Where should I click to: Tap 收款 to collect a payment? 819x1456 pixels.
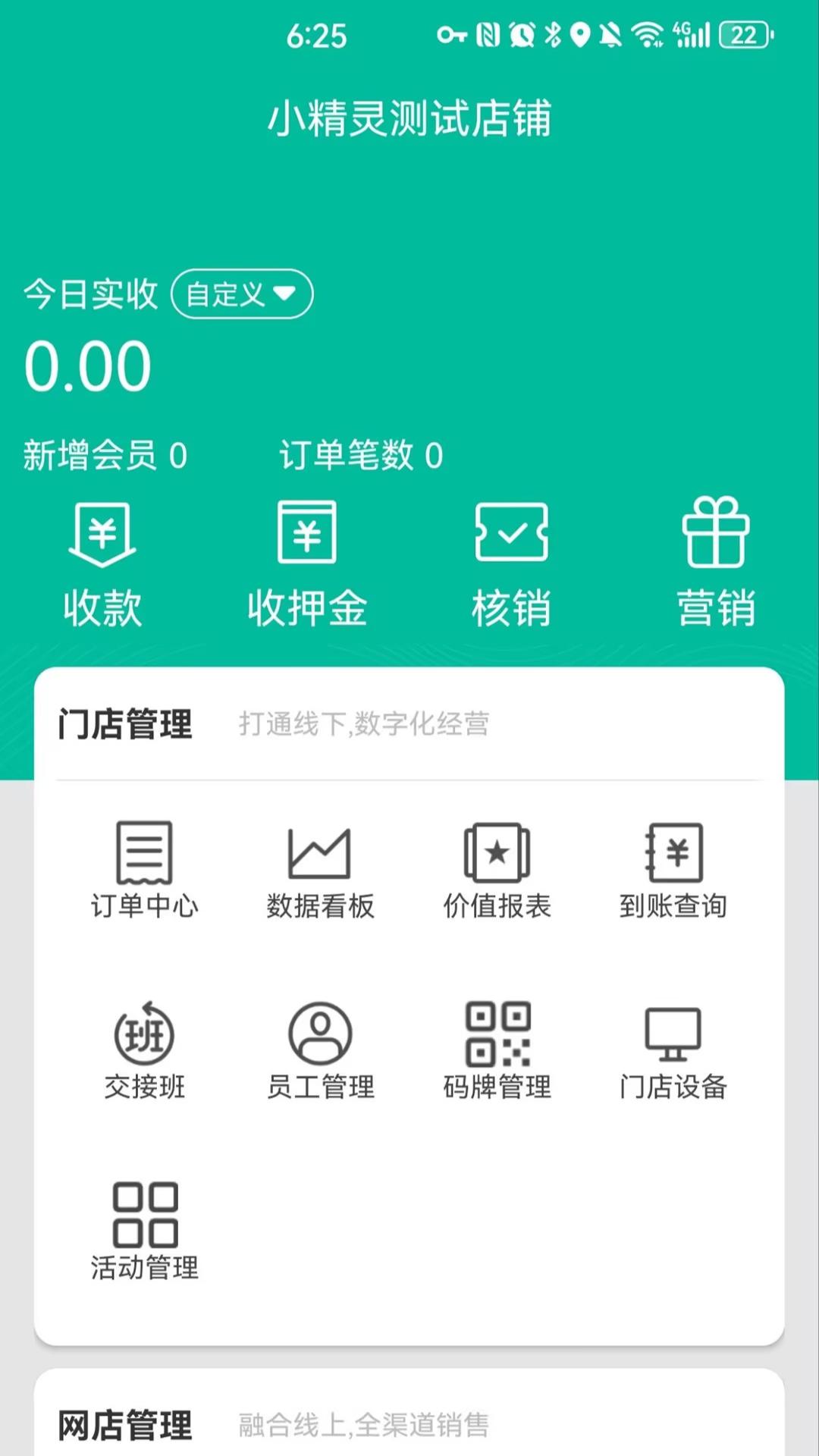[102, 564]
